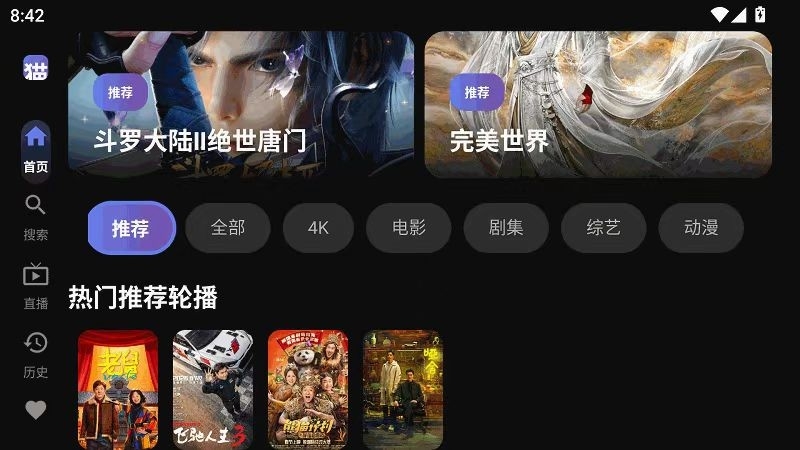Show 剧集 series category

click(x=506, y=228)
